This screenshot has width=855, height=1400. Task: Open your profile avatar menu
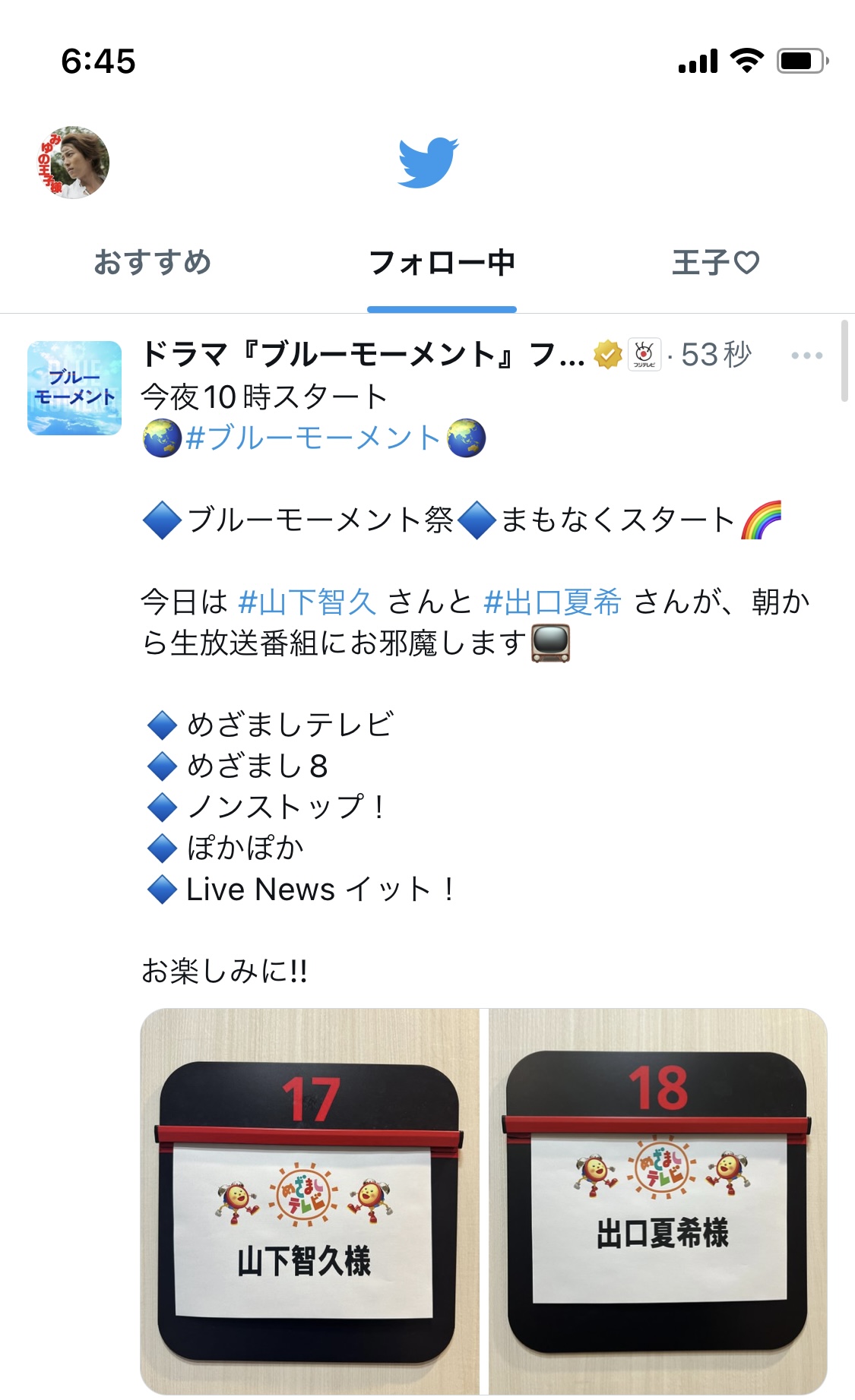[73, 162]
